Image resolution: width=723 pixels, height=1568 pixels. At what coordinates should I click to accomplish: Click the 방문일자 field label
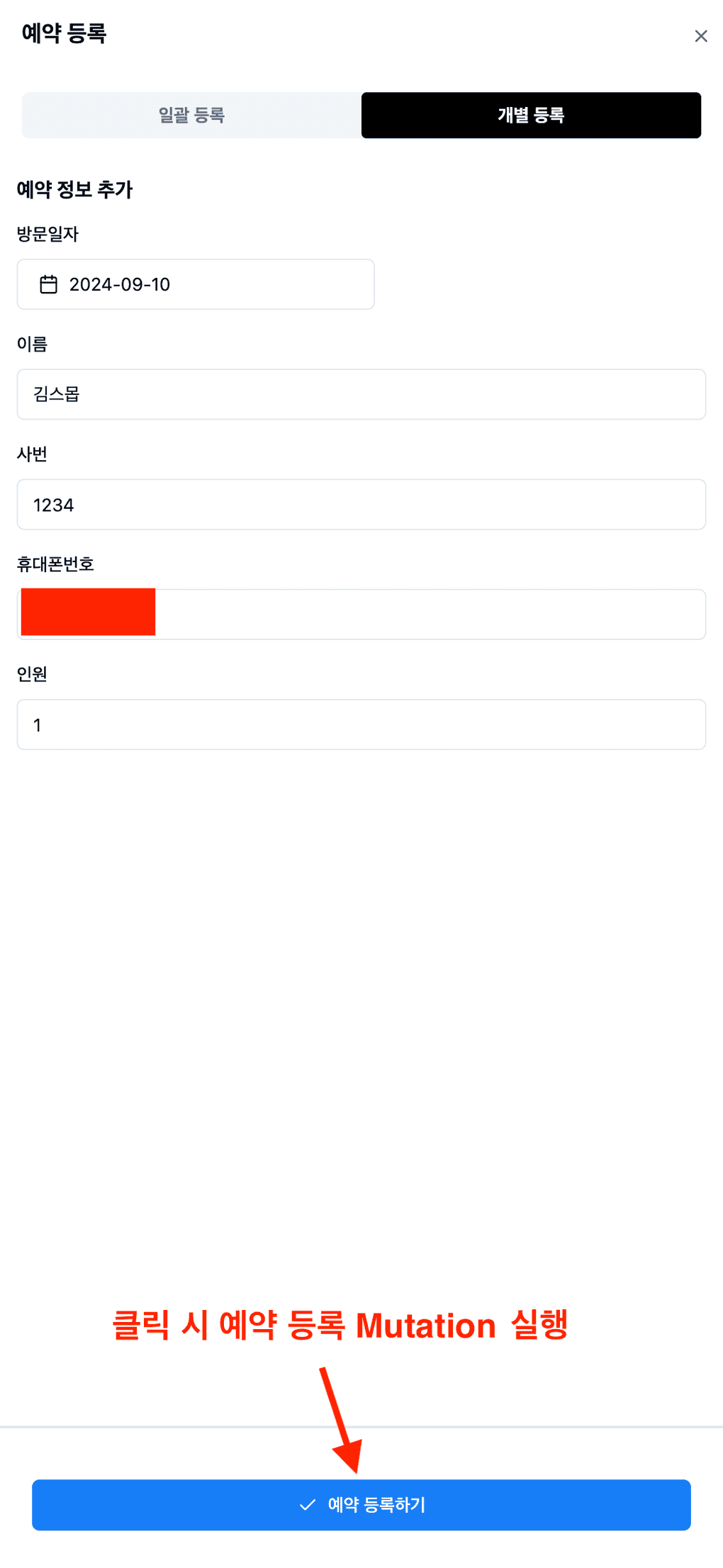(48, 234)
